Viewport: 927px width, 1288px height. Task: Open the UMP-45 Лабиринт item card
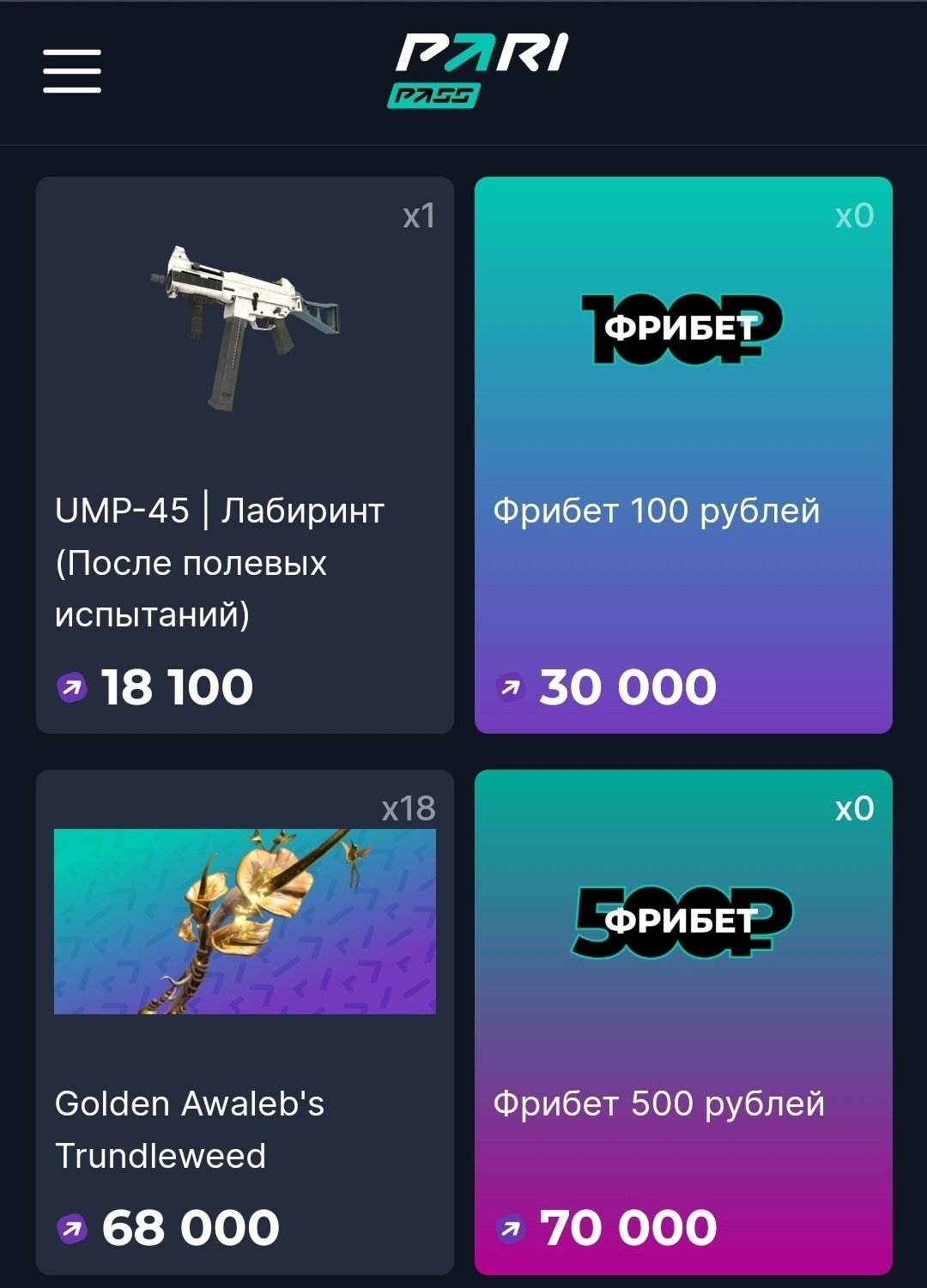(x=245, y=455)
